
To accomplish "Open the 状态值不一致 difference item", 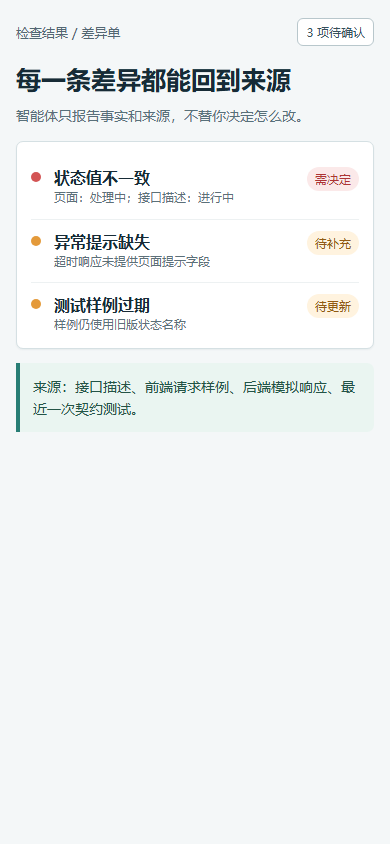I will [195, 188].
